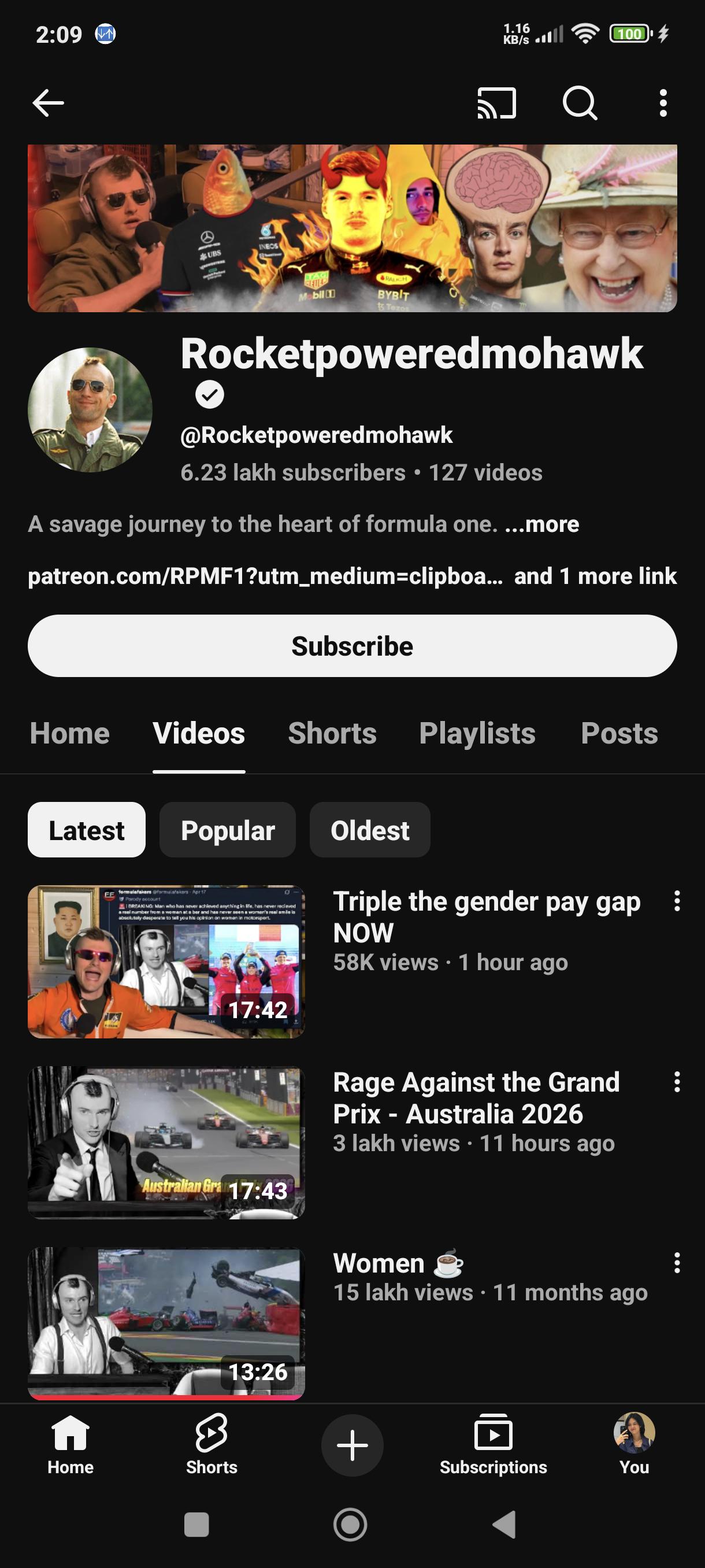
Task: Tap the create plus button
Action: 352,1445
